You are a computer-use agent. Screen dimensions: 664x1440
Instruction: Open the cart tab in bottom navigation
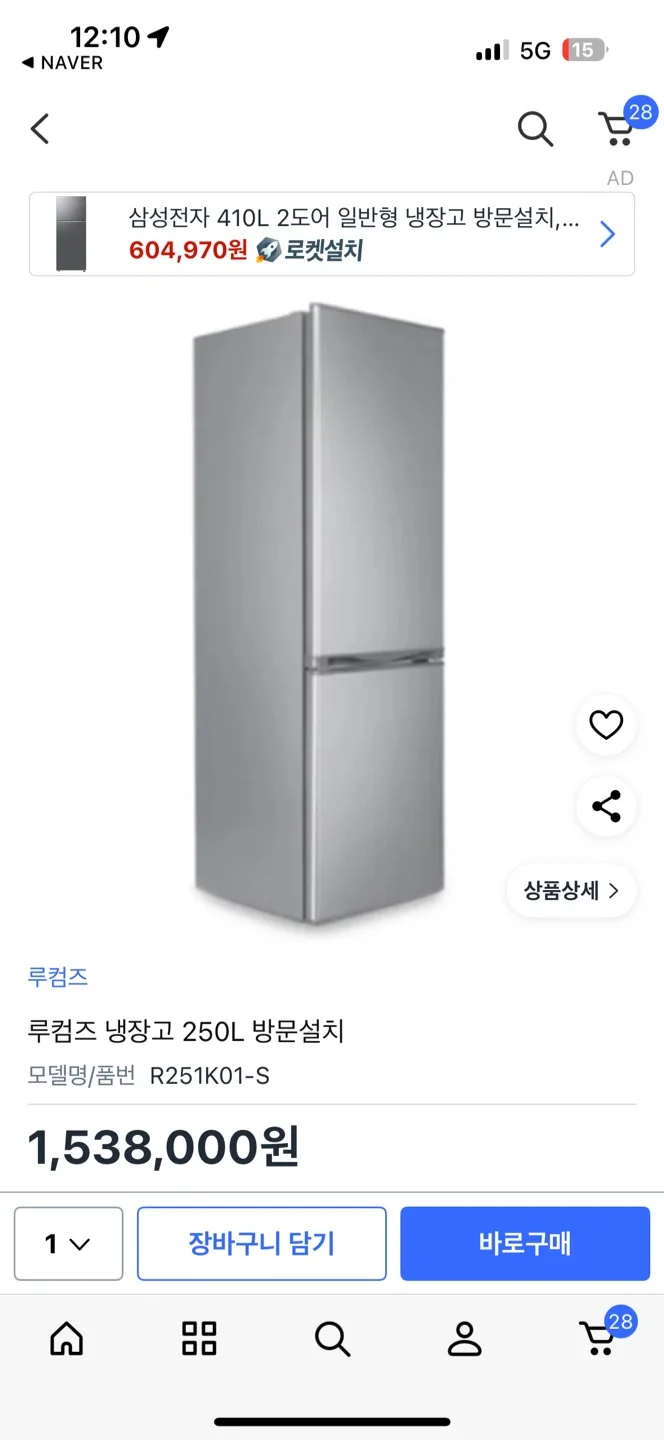(x=599, y=1337)
